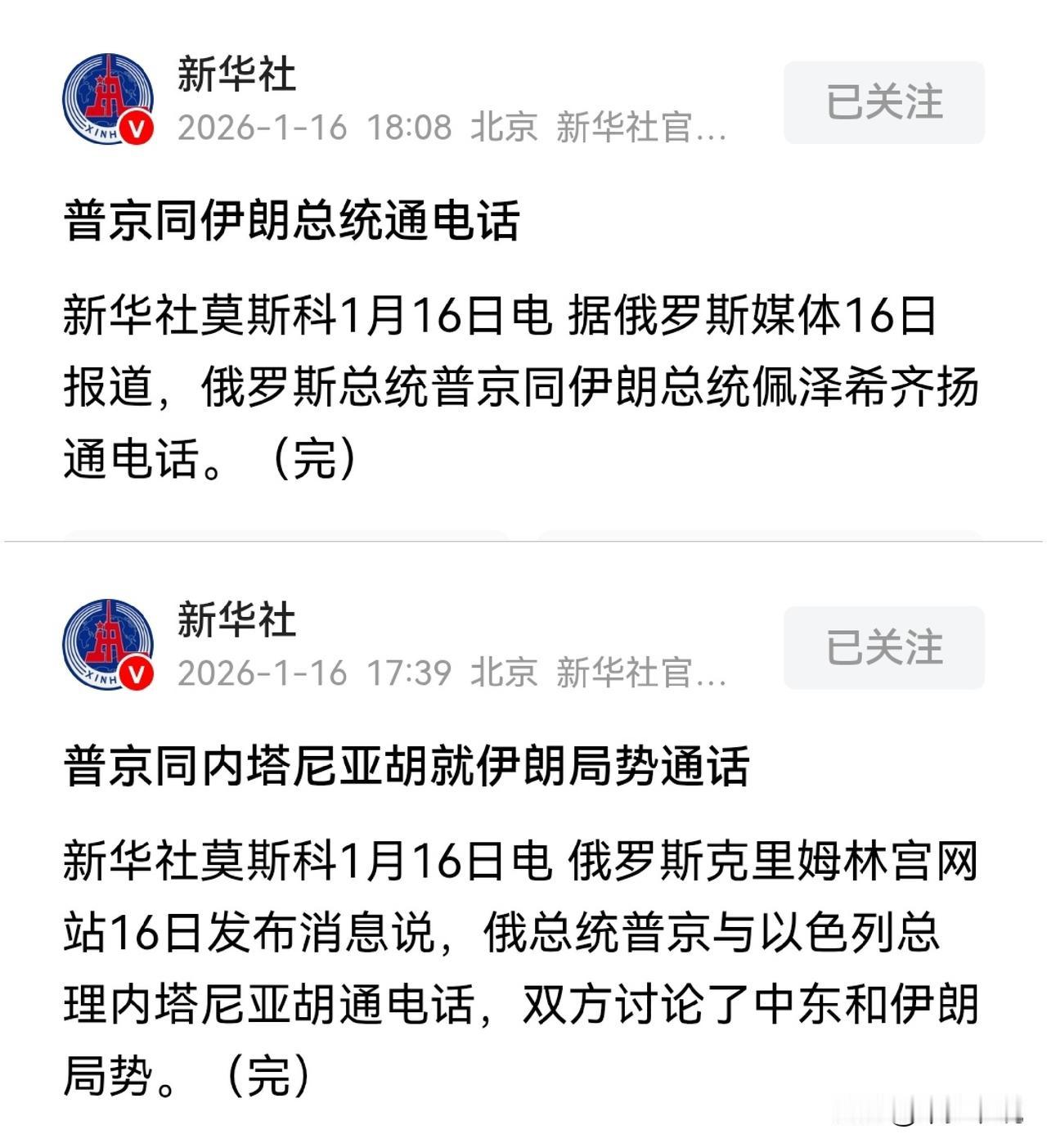Click the 北京 location on the second post
Screen dimensions: 1047x1148
(x=499, y=674)
